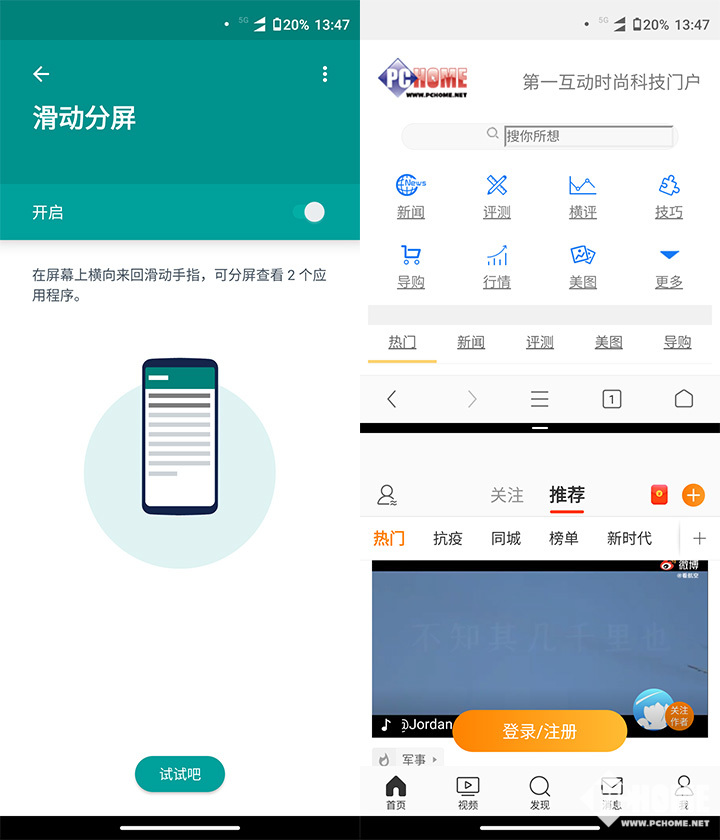Tap the 登录/注册 button
720x840 pixels.
[540, 732]
